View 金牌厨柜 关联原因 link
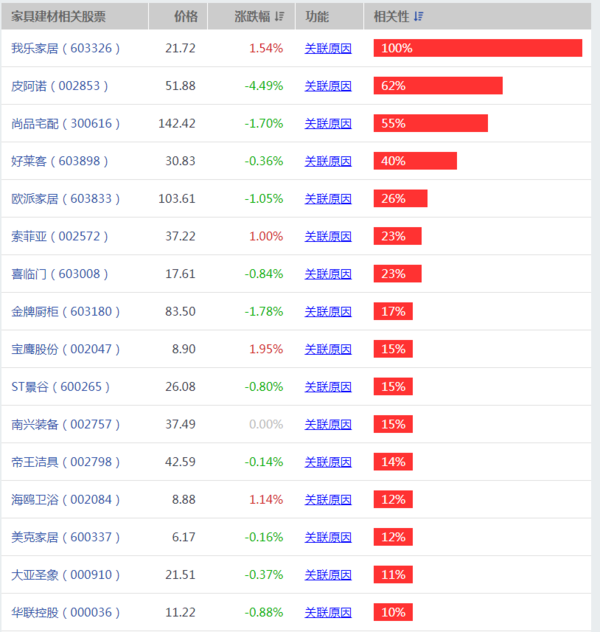Screen dimensions: 600x632 328,311
